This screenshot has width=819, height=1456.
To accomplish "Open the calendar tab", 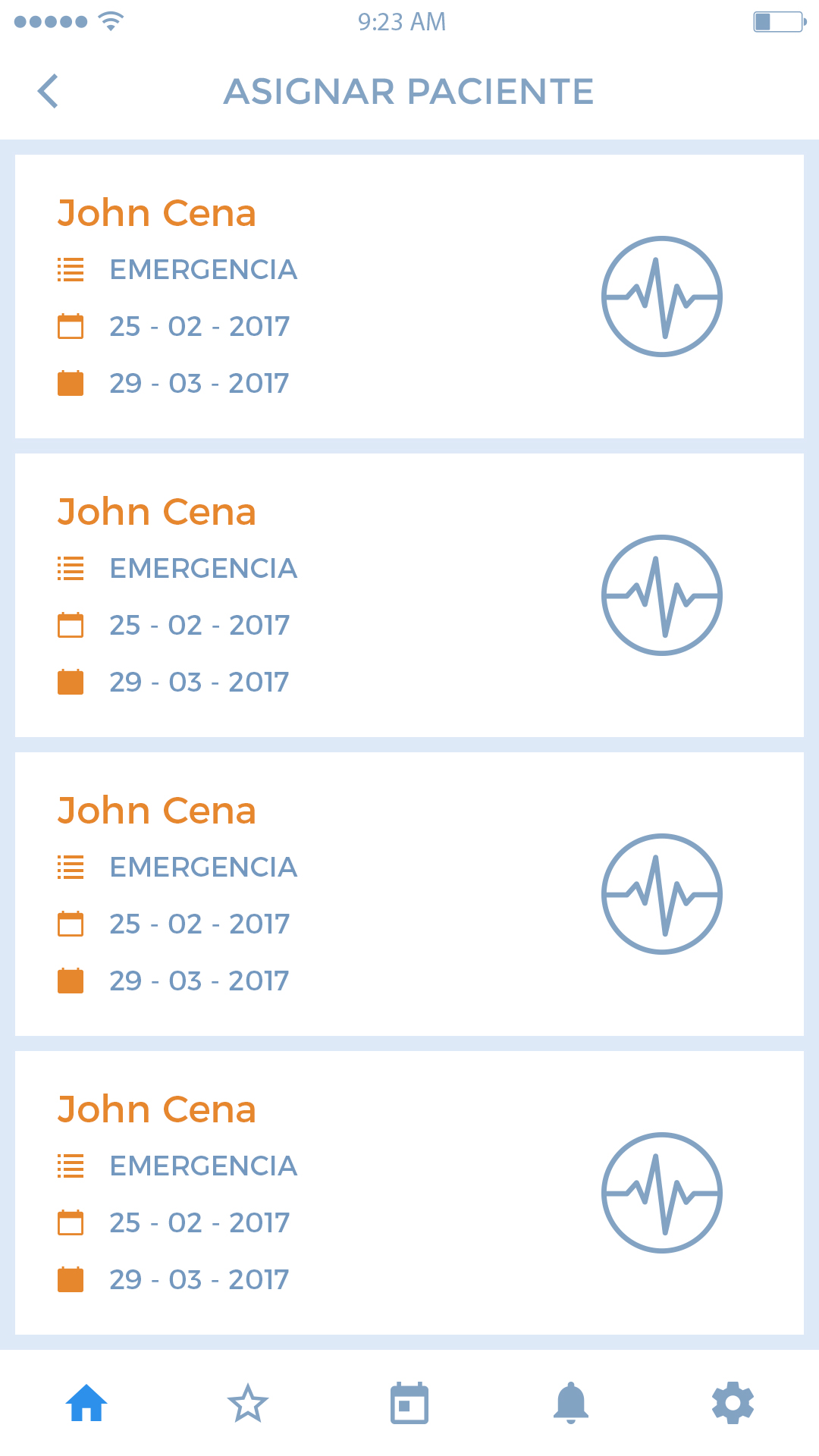I will coord(409,1403).
